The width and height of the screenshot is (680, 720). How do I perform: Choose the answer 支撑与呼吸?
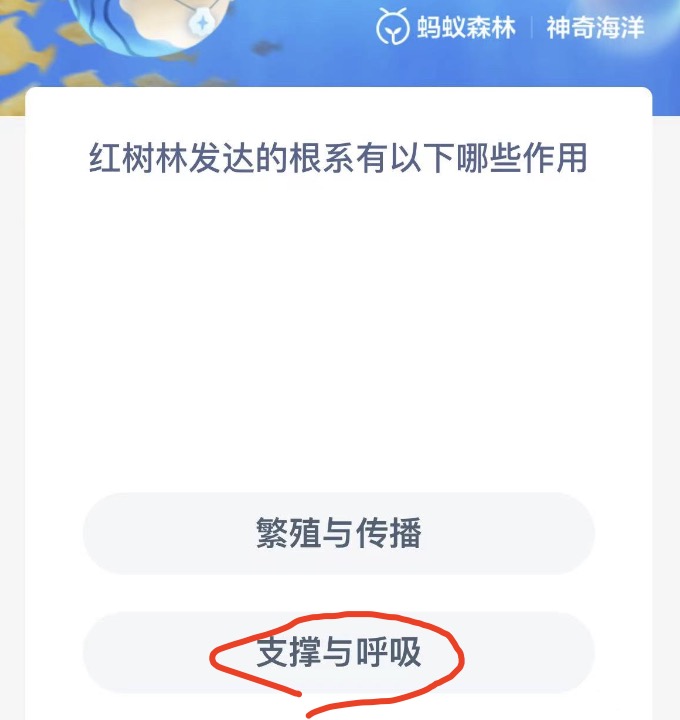click(x=338, y=653)
